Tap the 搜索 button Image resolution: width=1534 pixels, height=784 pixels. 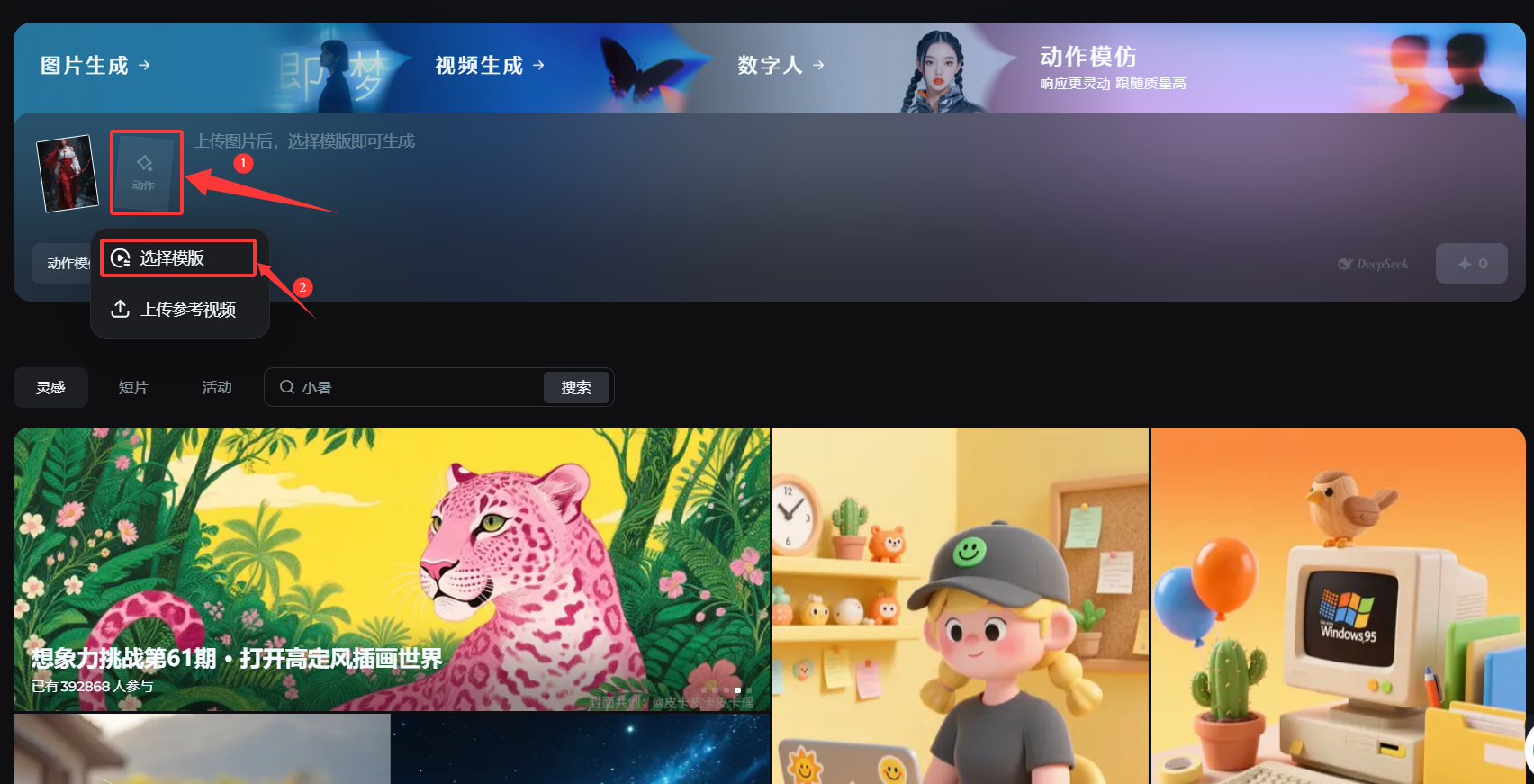coord(576,387)
